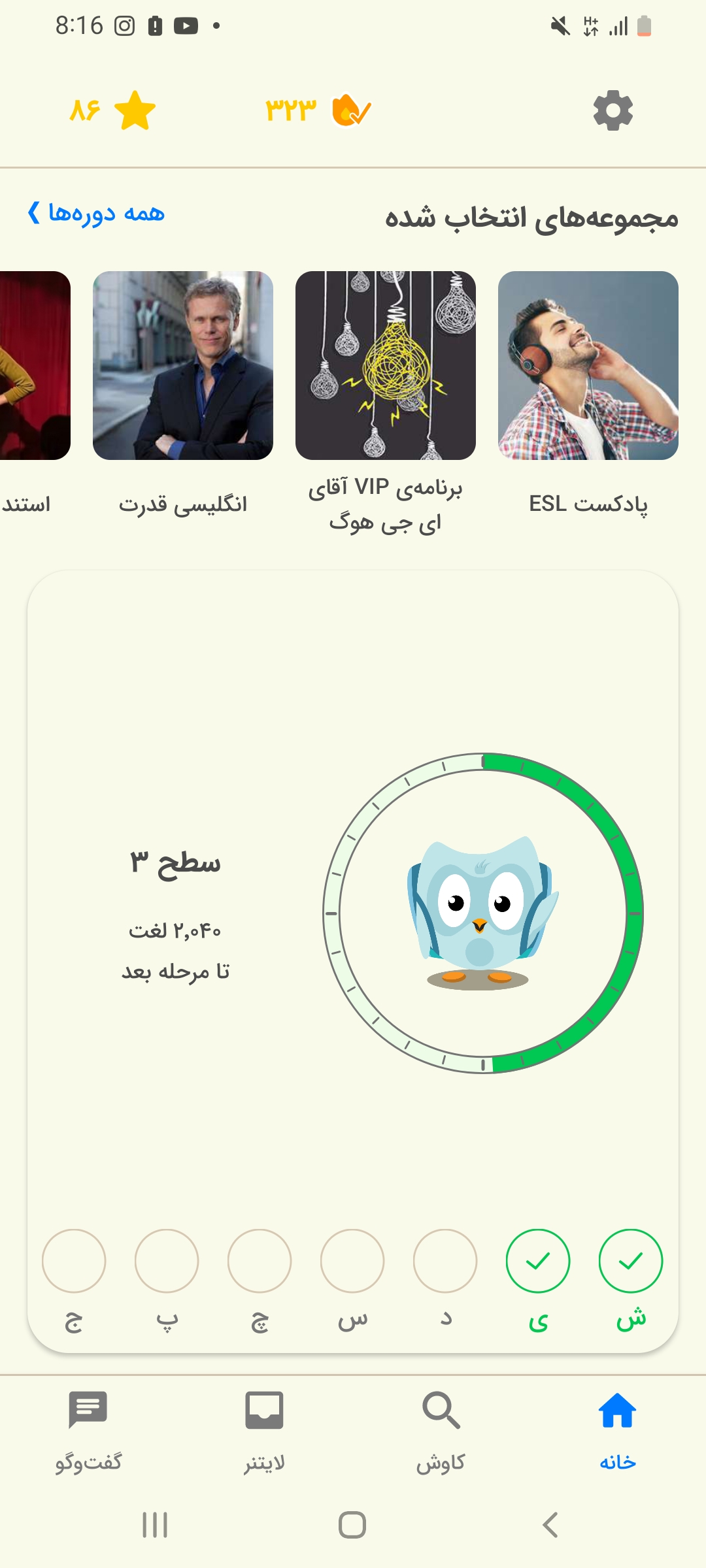Image resolution: width=706 pixels, height=1568 pixels.
Task: Switch to the گفت‌وگو tab
Action: point(88,1431)
